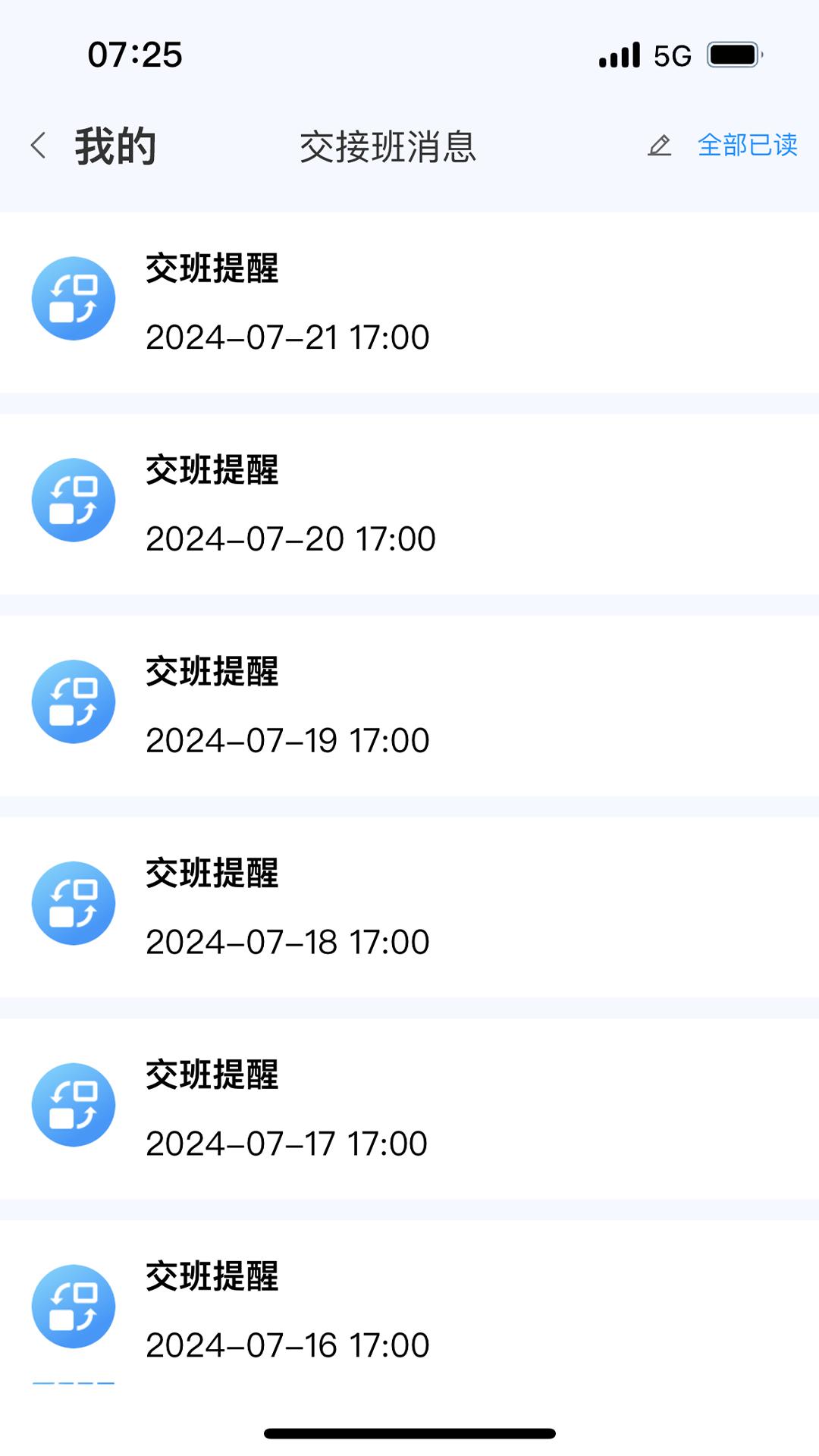The height and width of the screenshot is (1456, 819).
Task: Click the shift icon beside July 18 message
Action: [x=74, y=903]
